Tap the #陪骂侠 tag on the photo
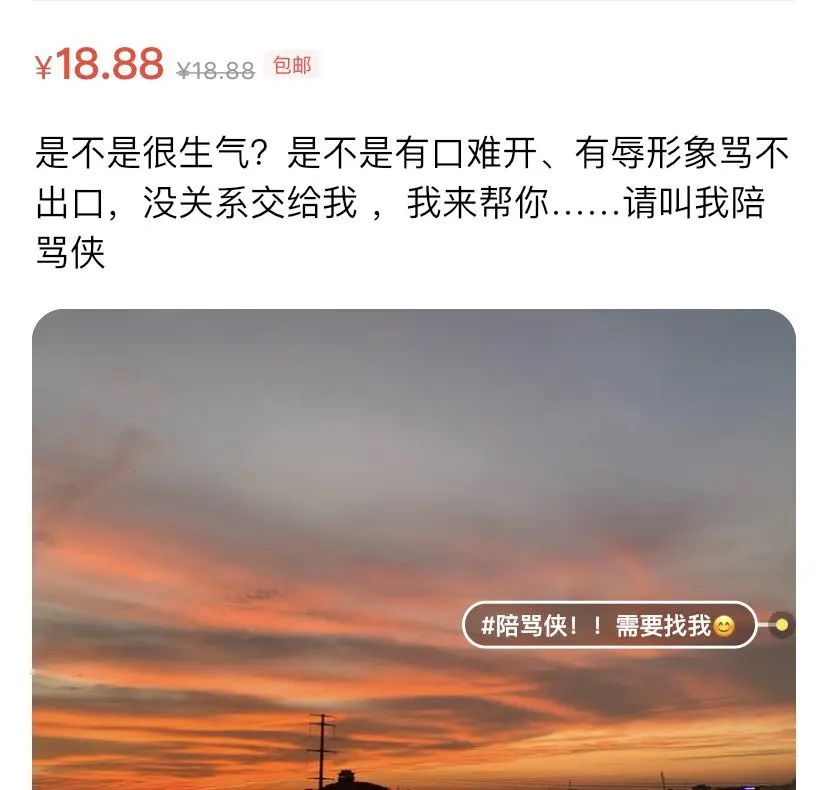 point(608,626)
